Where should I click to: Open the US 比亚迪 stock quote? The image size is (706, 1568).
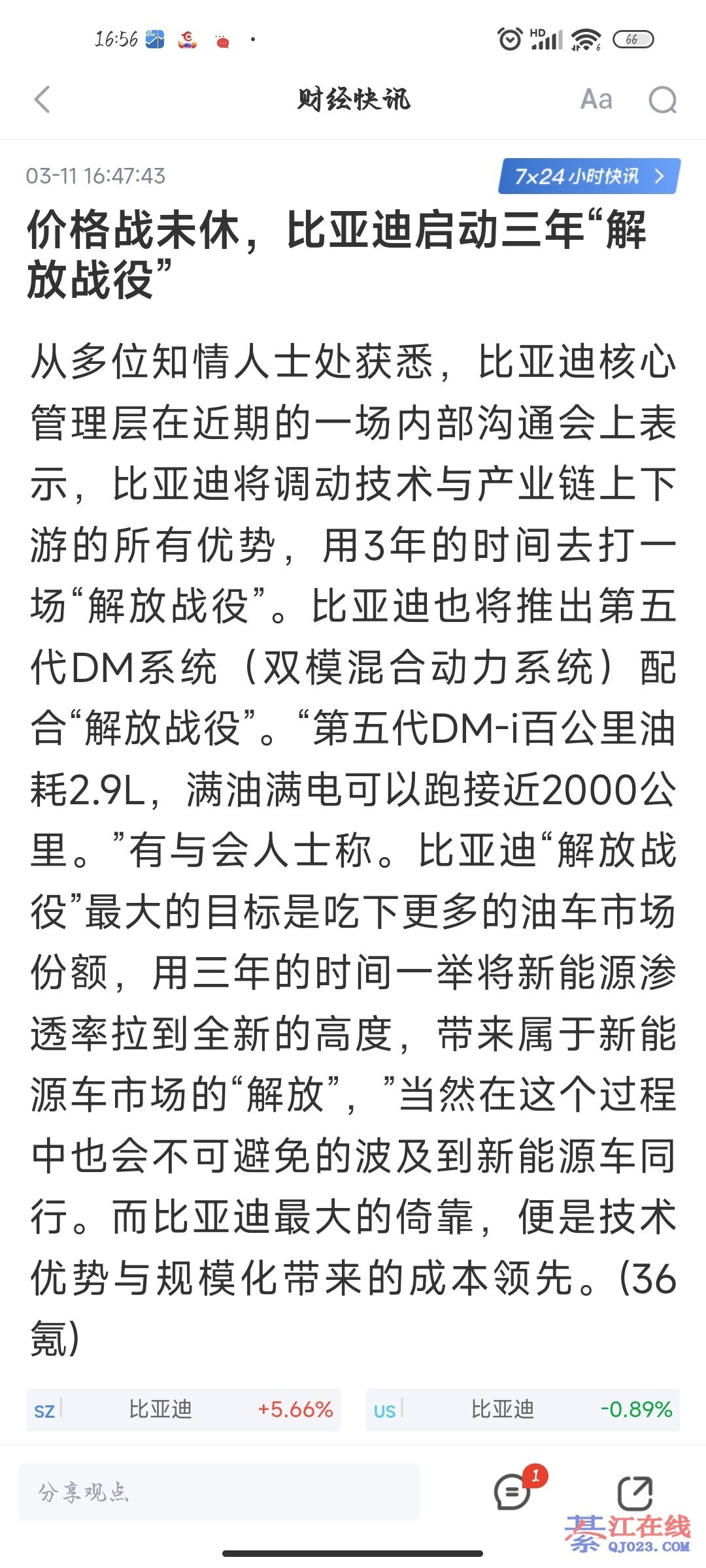coord(522,1410)
